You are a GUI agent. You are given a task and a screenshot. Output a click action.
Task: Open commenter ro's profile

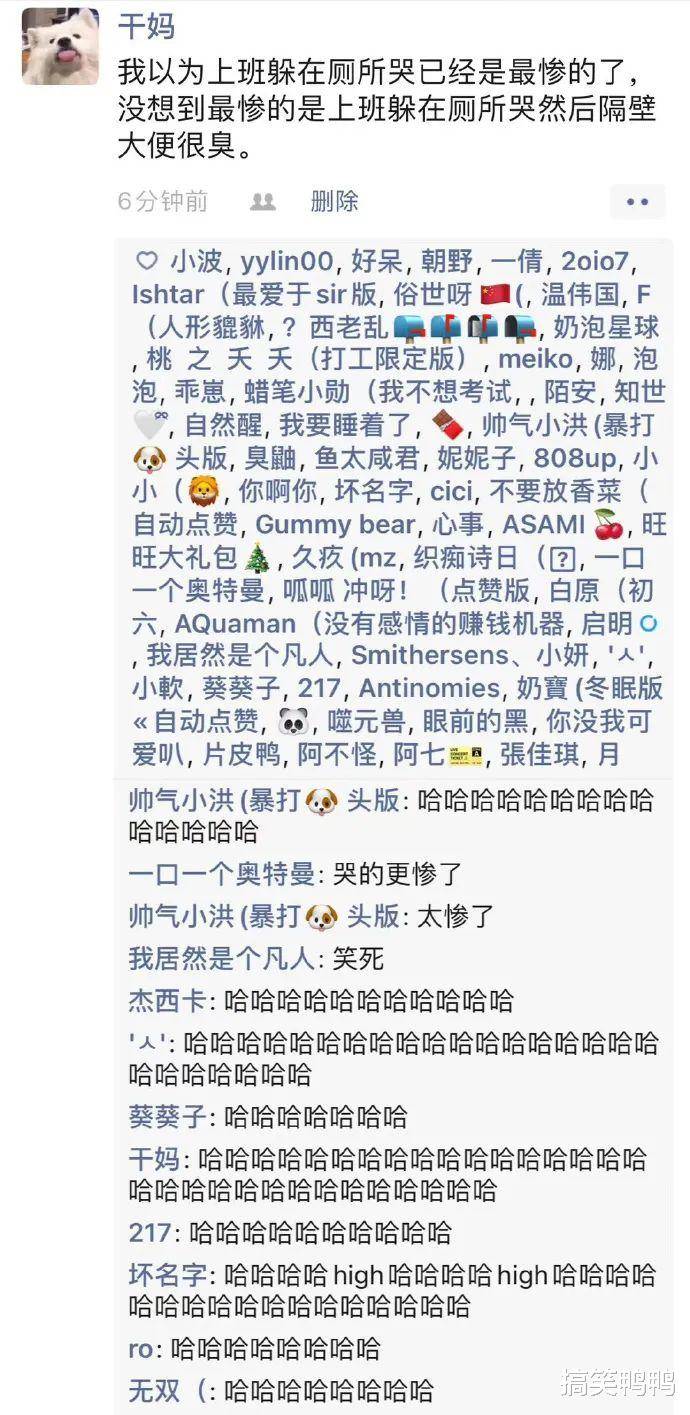tap(140, 1348)
